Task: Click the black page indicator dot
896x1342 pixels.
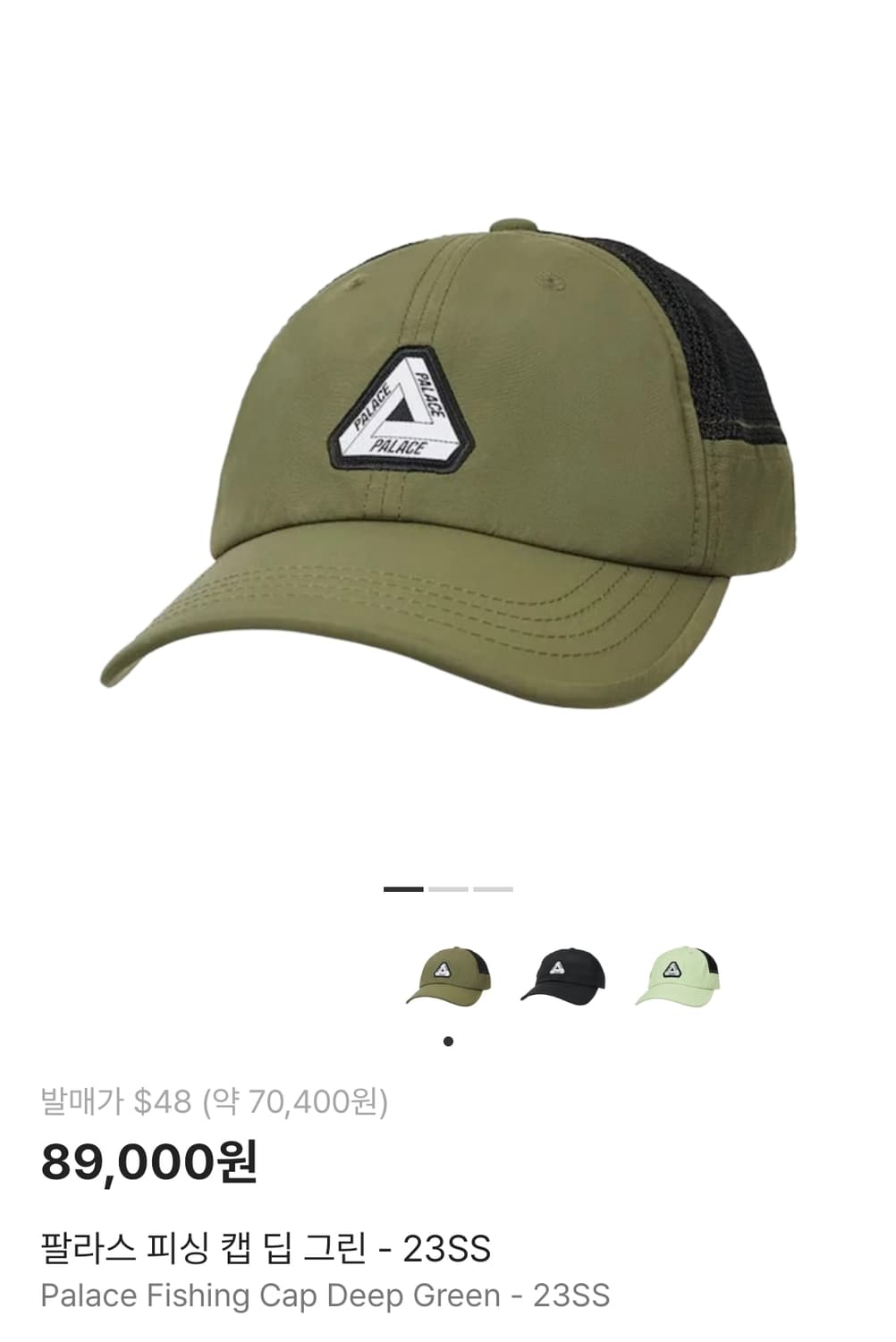Action: click(448, 1040)
